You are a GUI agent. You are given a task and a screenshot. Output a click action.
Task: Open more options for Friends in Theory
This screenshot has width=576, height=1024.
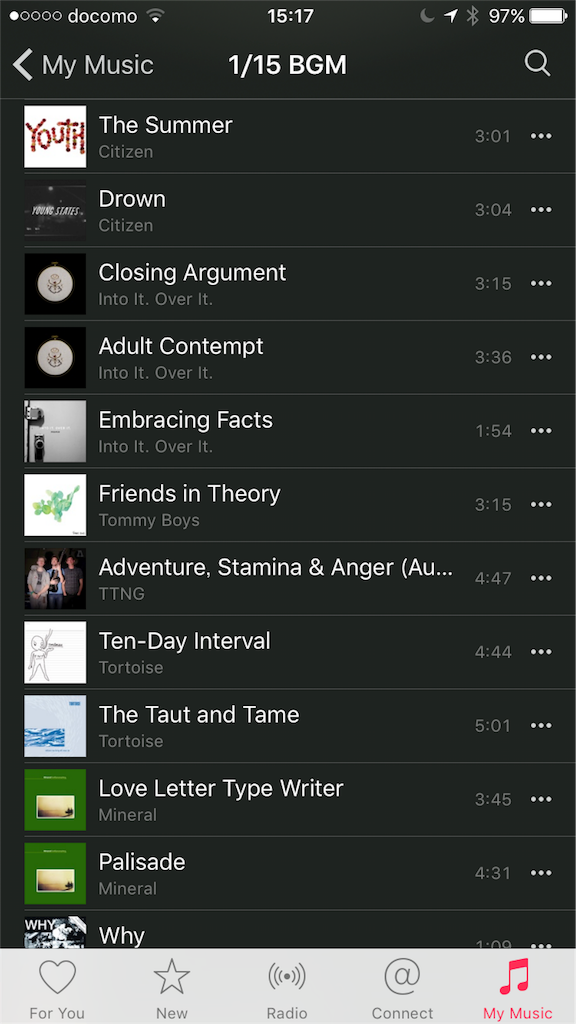[541, 505]
